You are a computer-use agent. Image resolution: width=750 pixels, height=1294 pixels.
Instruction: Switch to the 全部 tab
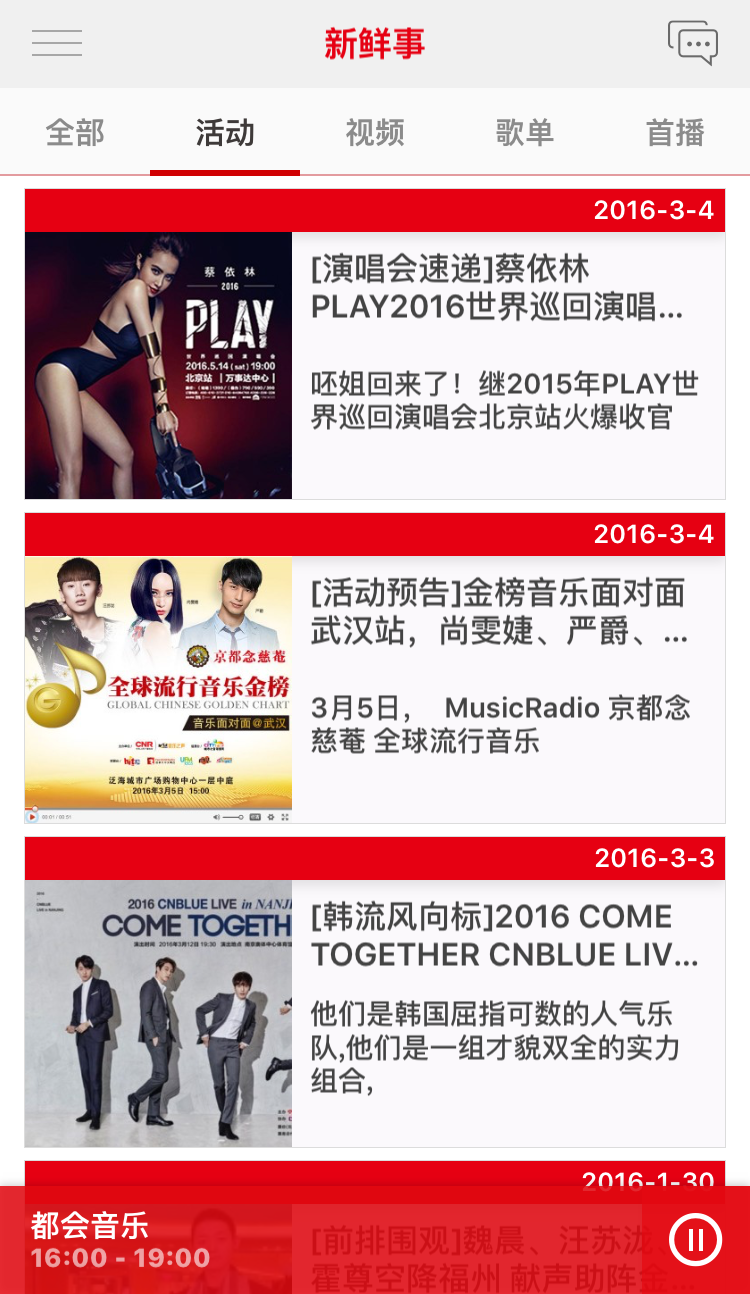[75, 133]
